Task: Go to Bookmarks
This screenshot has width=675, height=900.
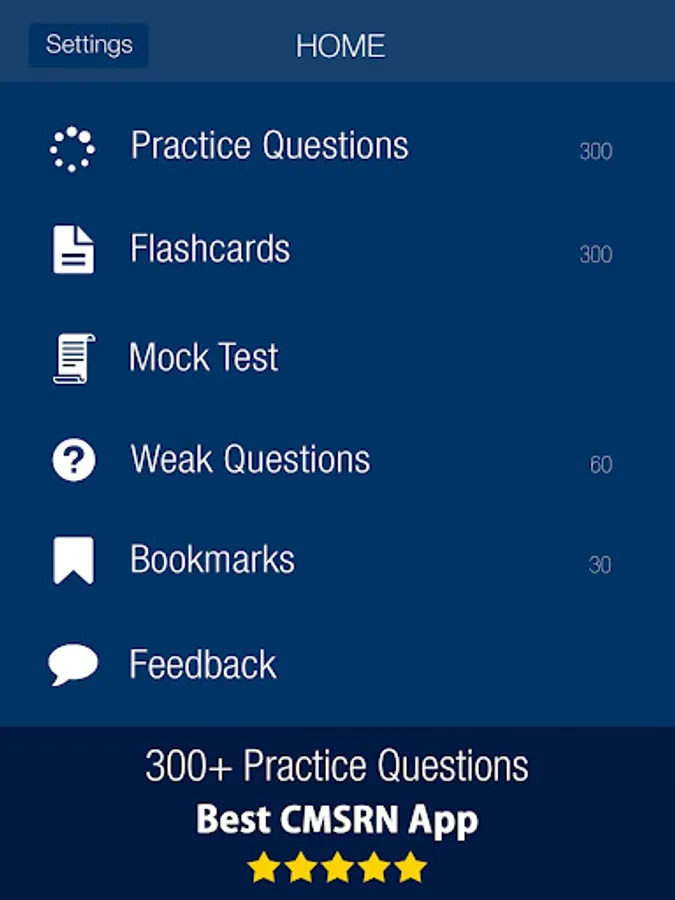Action: click(x=212, y=560)
